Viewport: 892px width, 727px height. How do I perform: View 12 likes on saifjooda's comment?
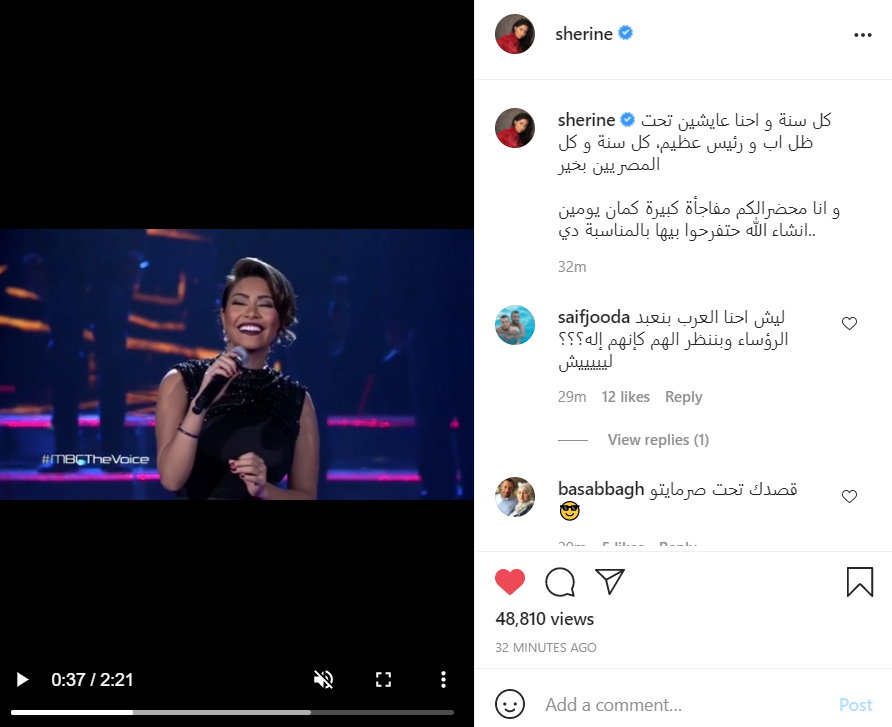pyautogui.click(x=626, y=397)
